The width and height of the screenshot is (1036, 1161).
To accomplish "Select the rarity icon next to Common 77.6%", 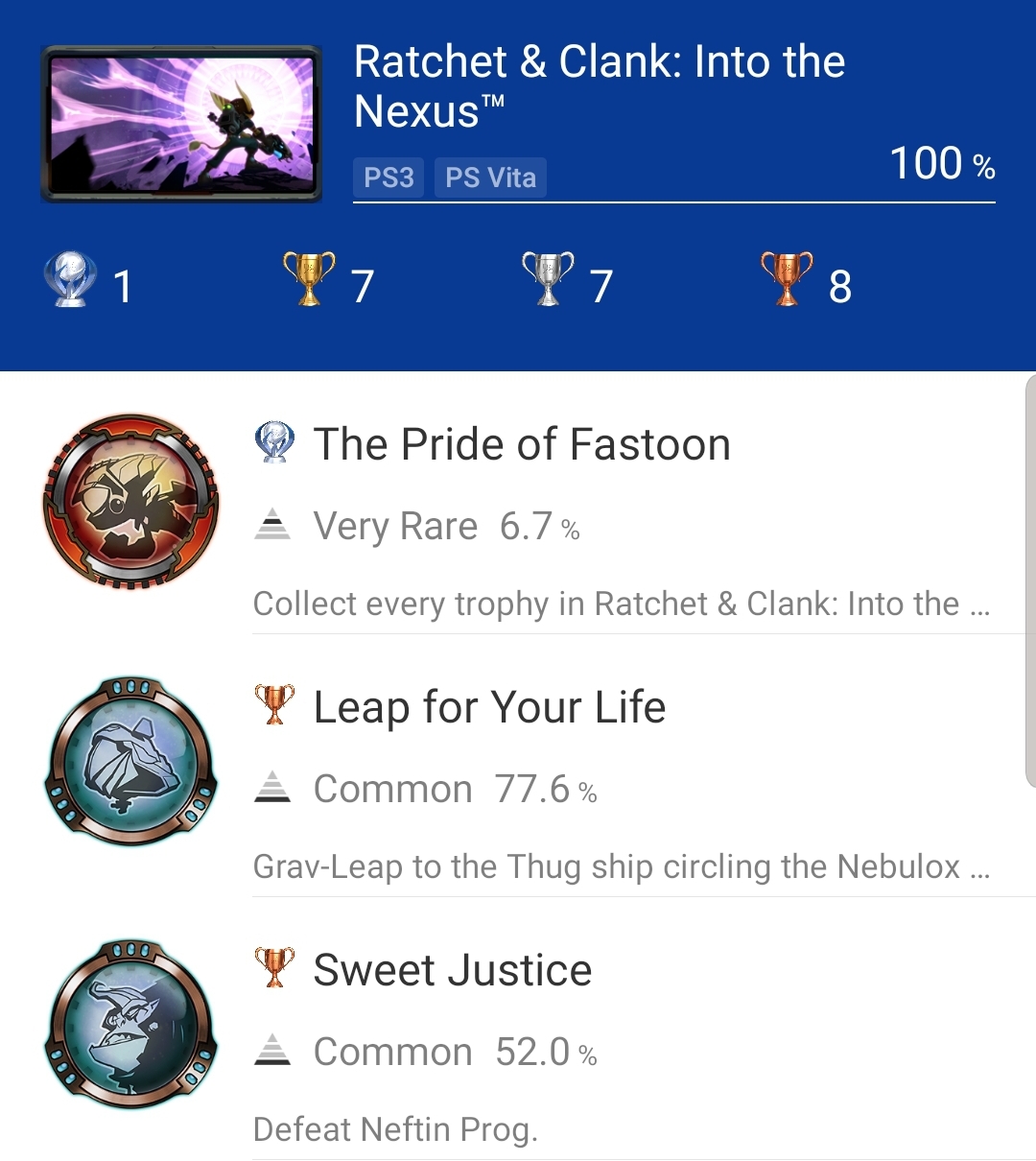I will (x=274, y=789).
